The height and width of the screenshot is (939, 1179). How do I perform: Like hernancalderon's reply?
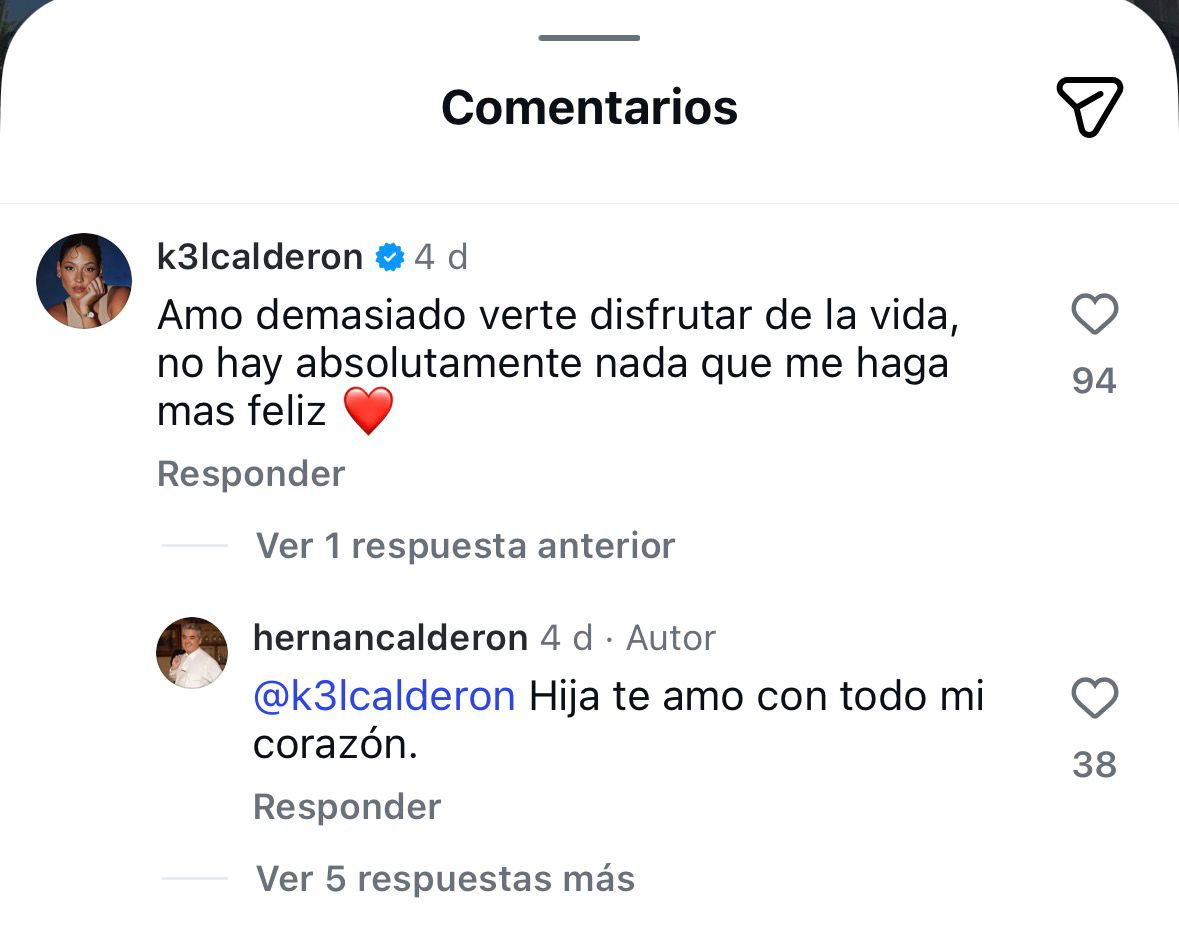coord(1094,699)
